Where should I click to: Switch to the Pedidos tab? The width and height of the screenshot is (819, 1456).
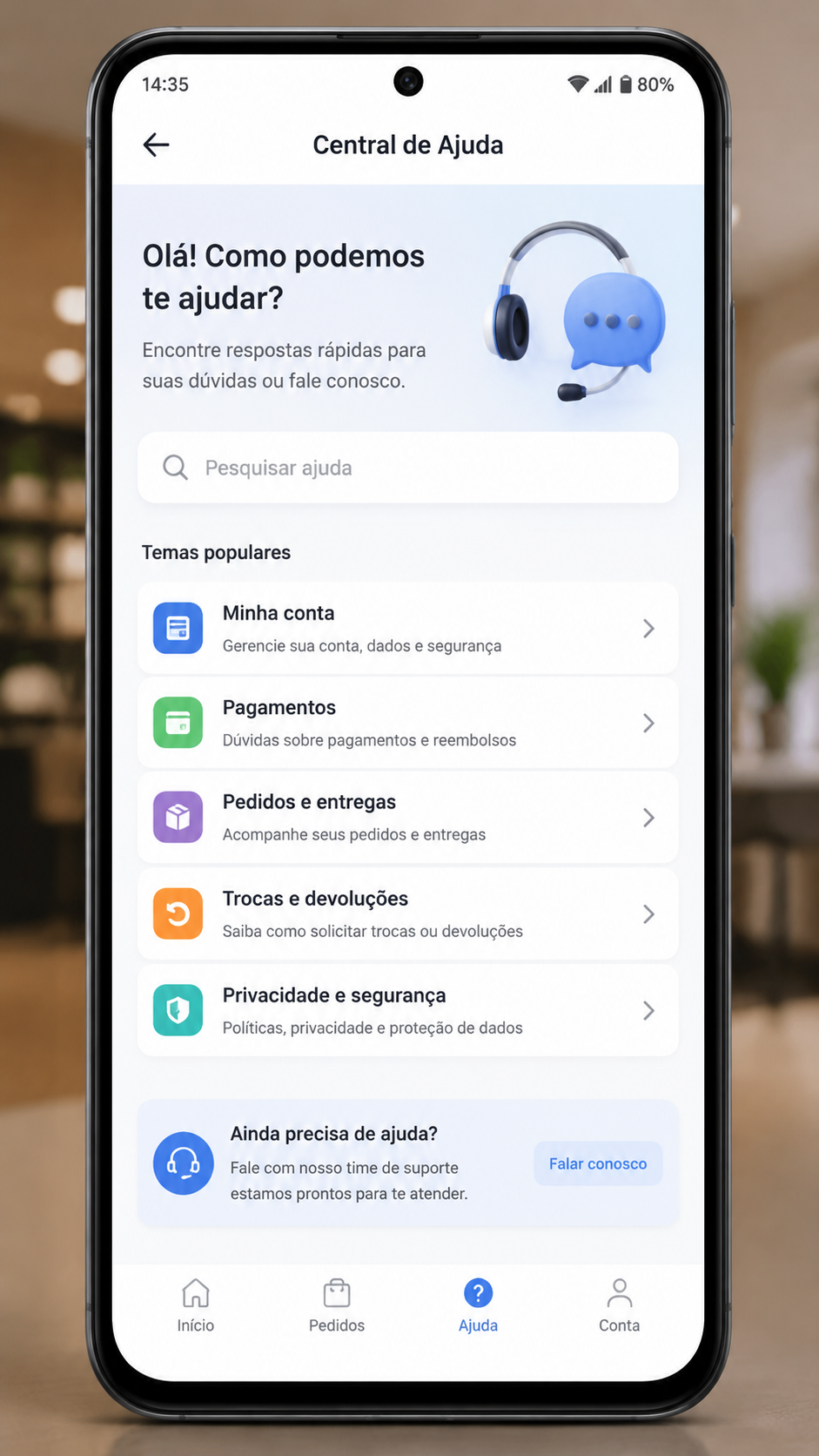(x=337, y=1305)
